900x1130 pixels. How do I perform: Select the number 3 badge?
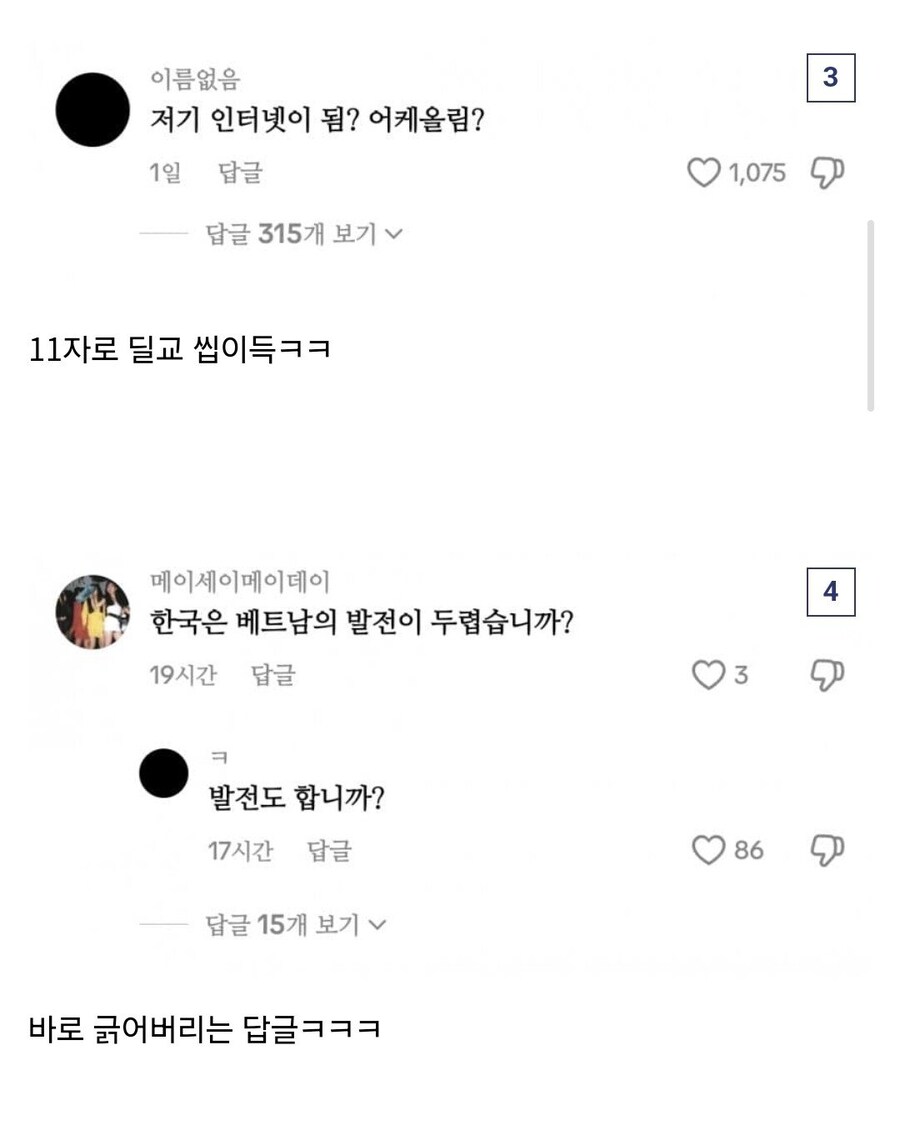click(832, 80)
